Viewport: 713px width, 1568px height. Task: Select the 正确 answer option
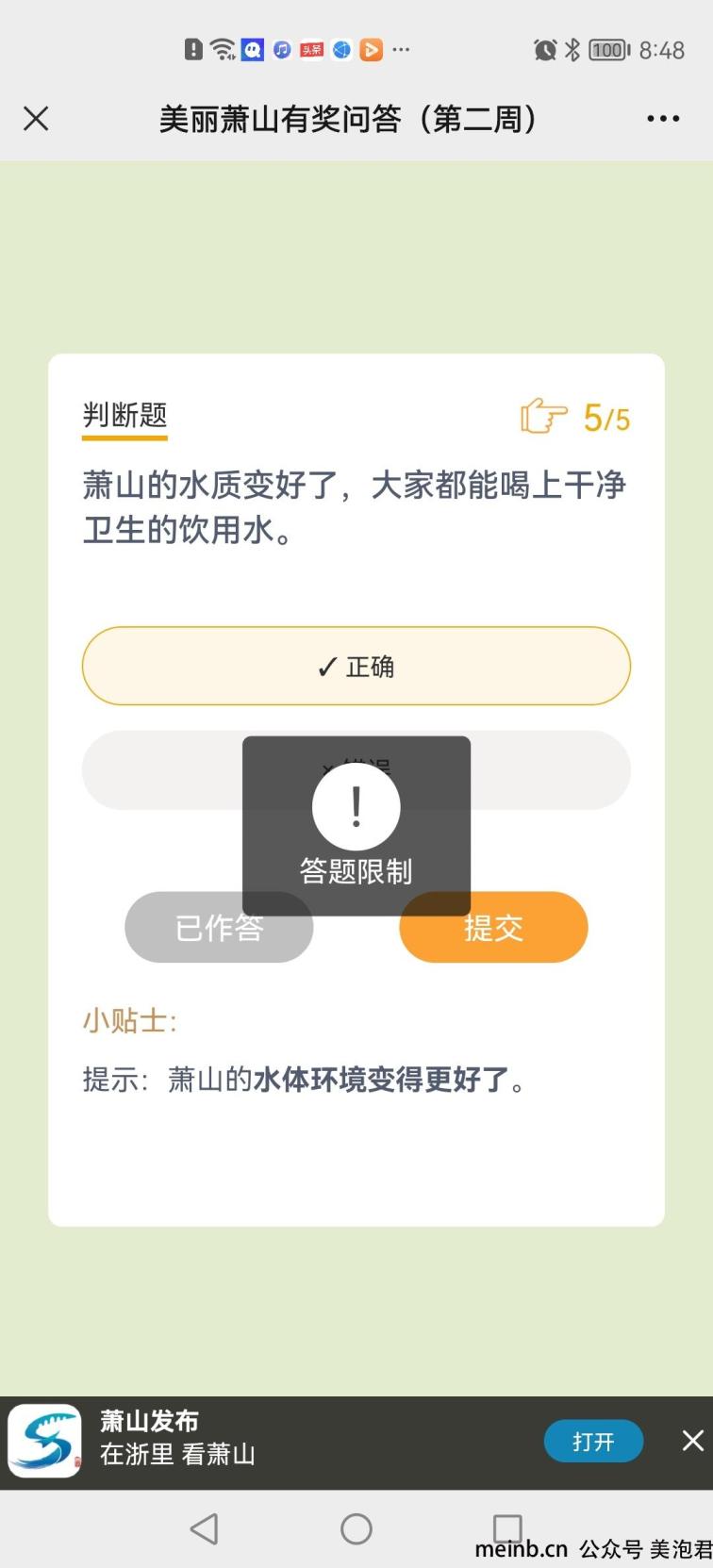click(356, 666)
